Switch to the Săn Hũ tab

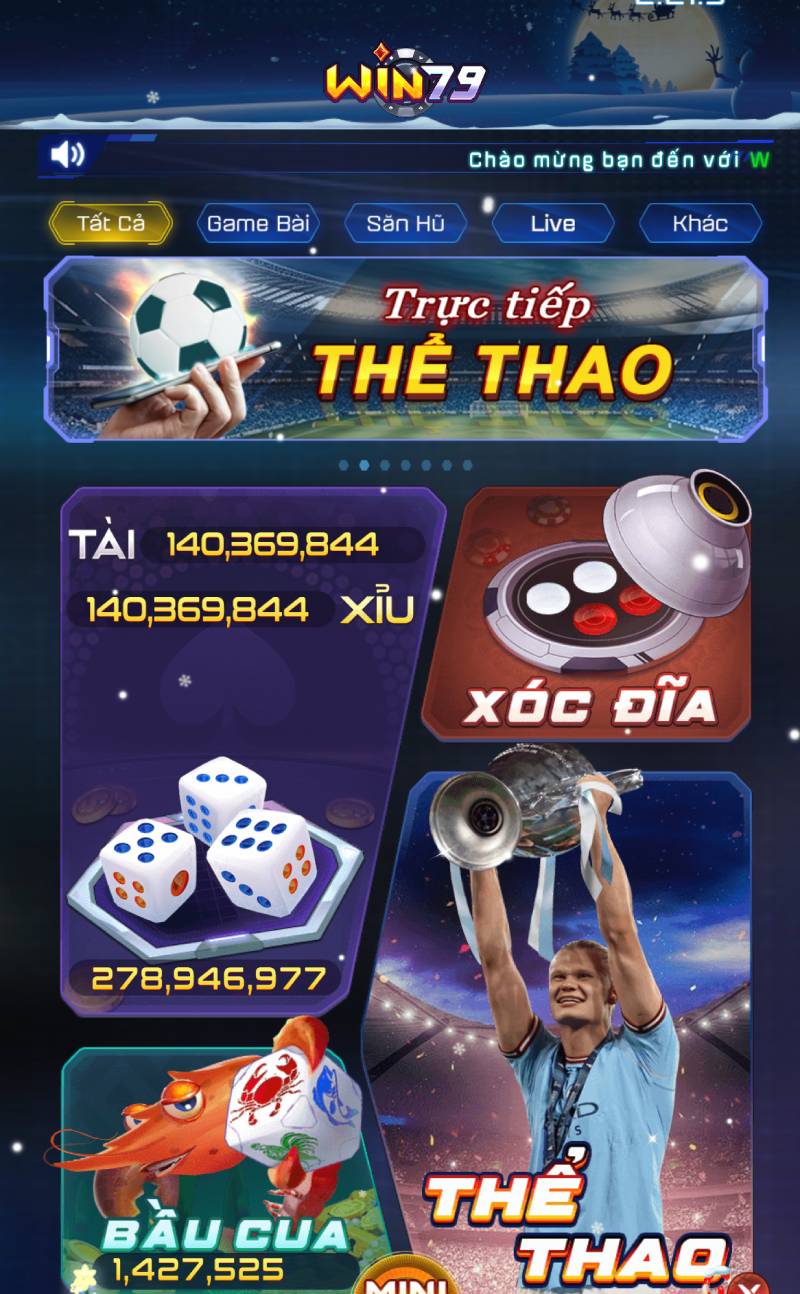[x=405, y=223]
